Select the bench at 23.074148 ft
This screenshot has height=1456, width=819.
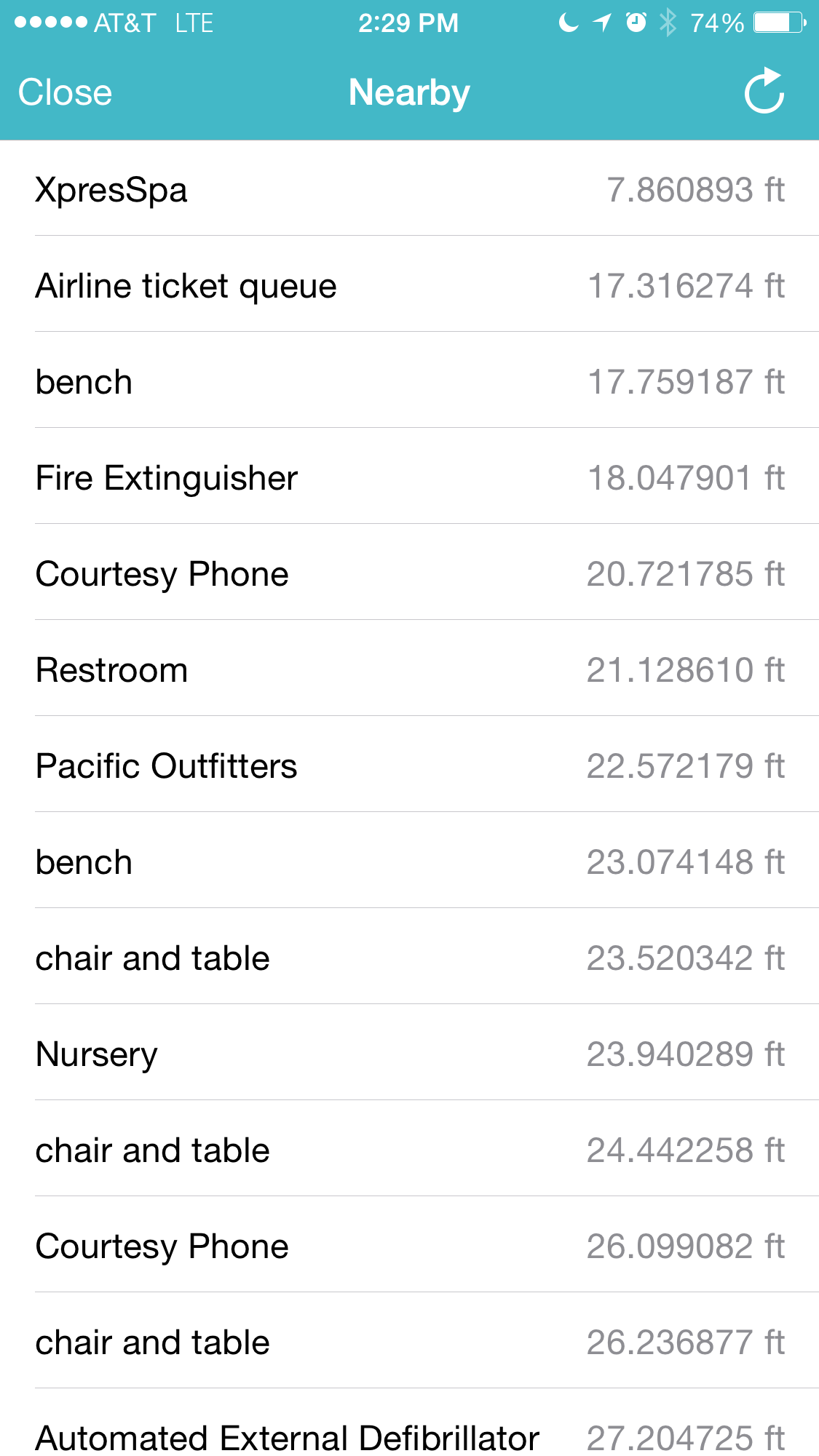coord(409,860)
